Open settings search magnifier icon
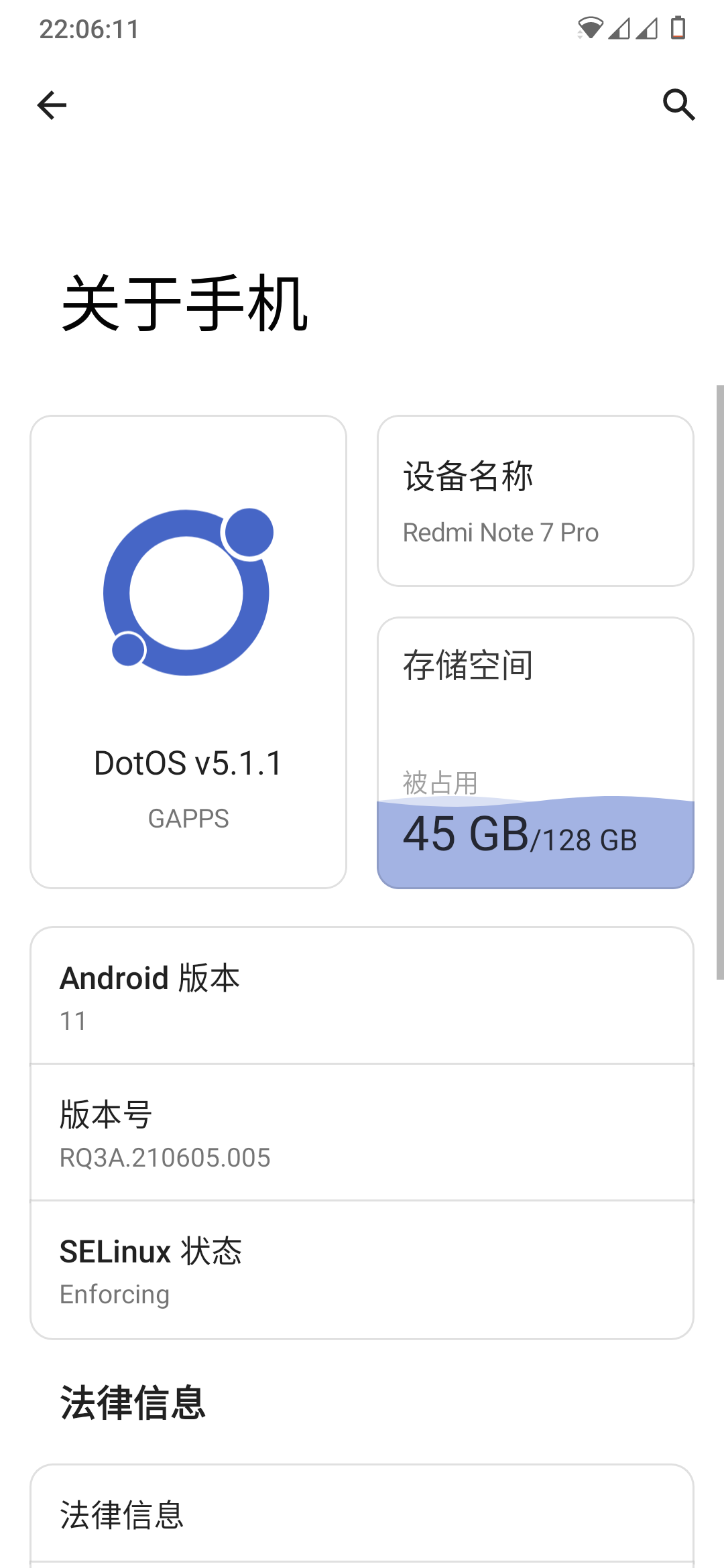This screenshot has height=1568, width=724. click(678, 105)
